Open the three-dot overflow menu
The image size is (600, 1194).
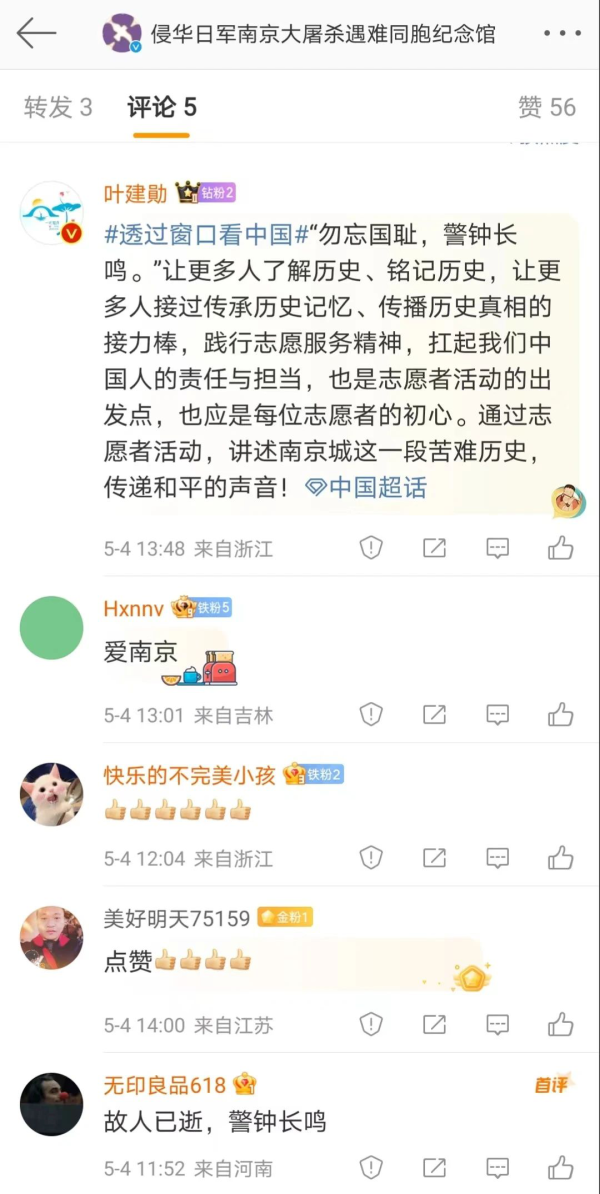click(561, 34)
